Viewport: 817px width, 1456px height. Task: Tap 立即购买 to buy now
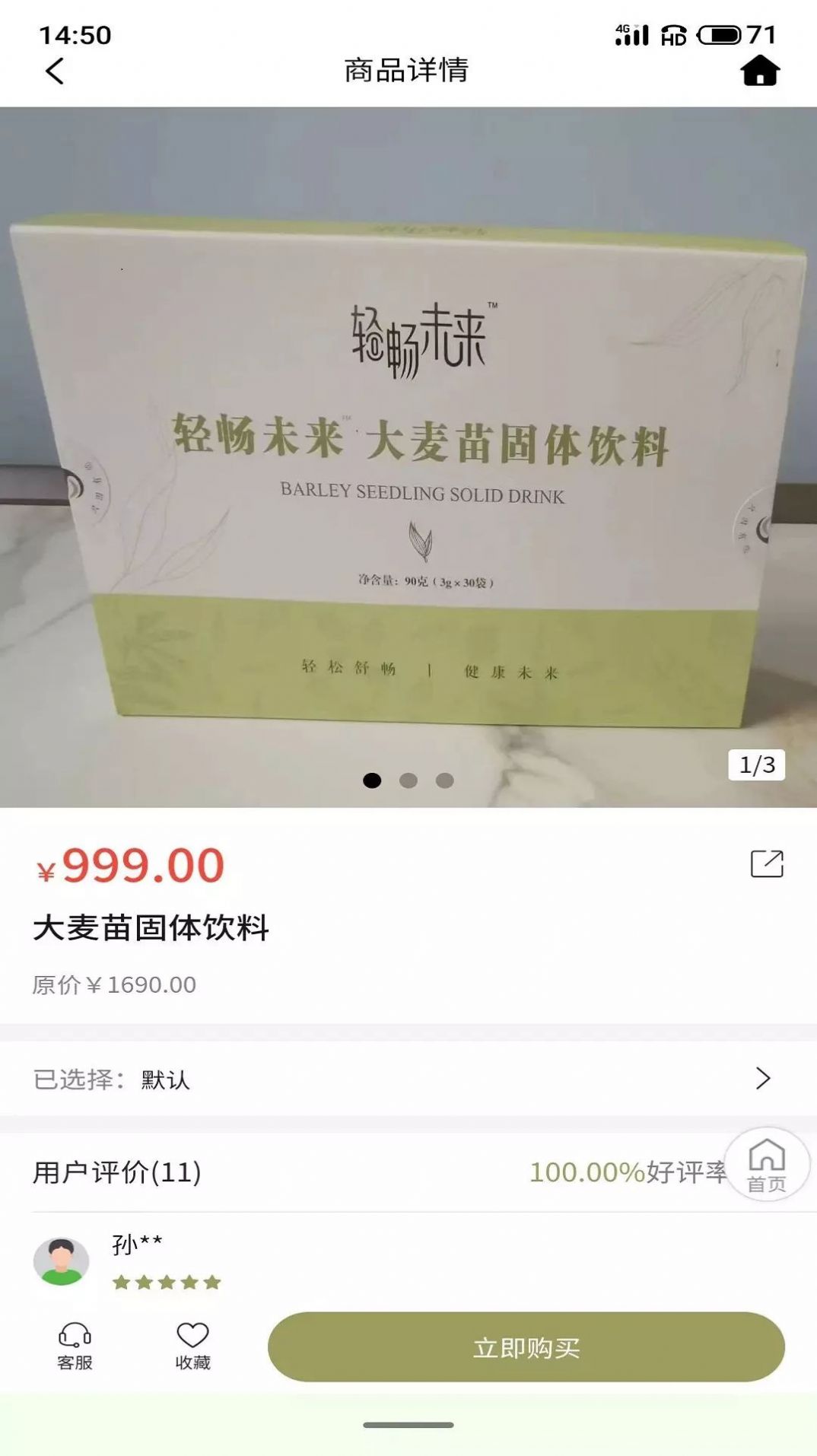click(x=525, y=1347)
